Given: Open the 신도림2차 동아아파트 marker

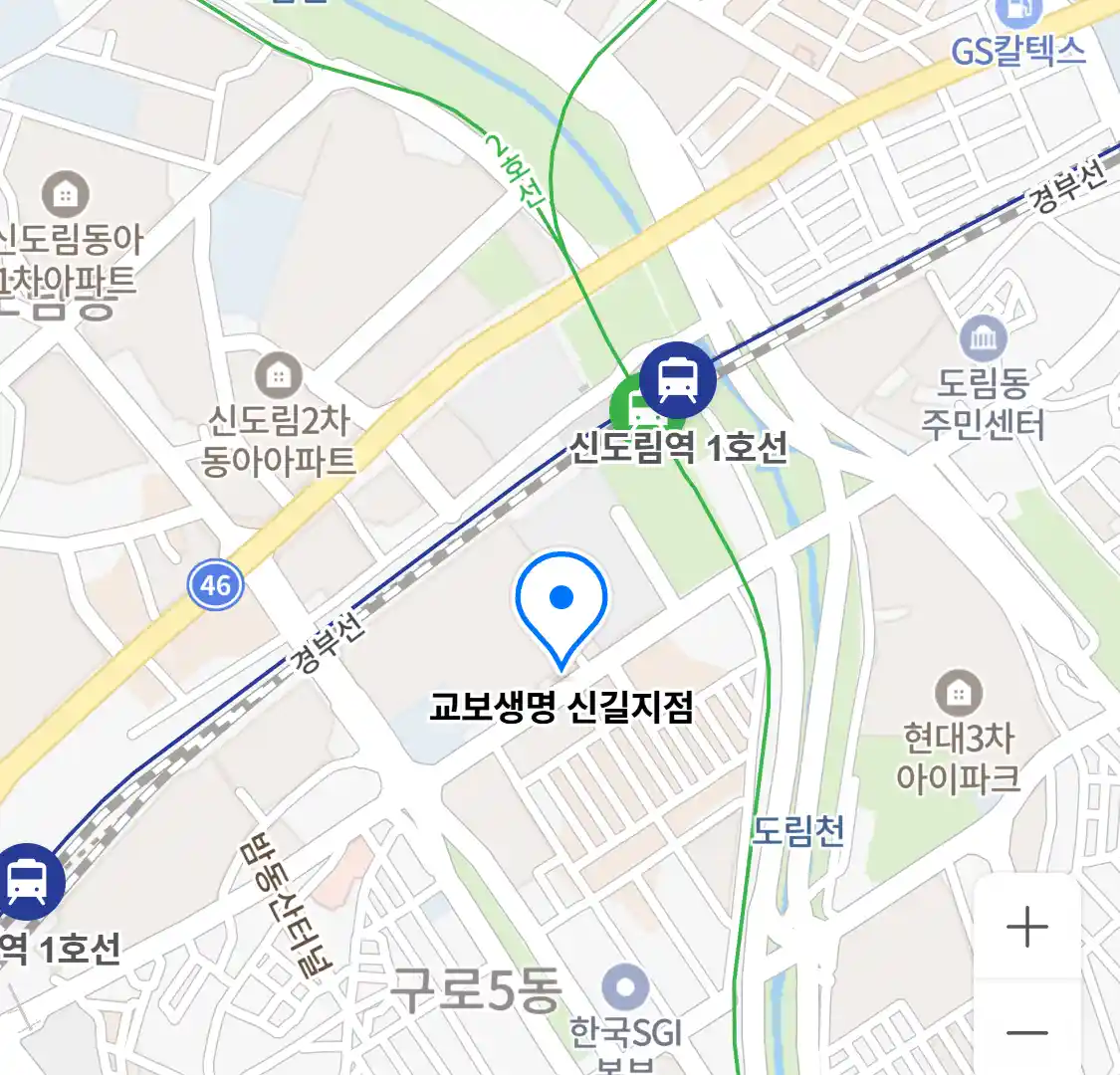Looking at the screenshot, I should point(279,376).
